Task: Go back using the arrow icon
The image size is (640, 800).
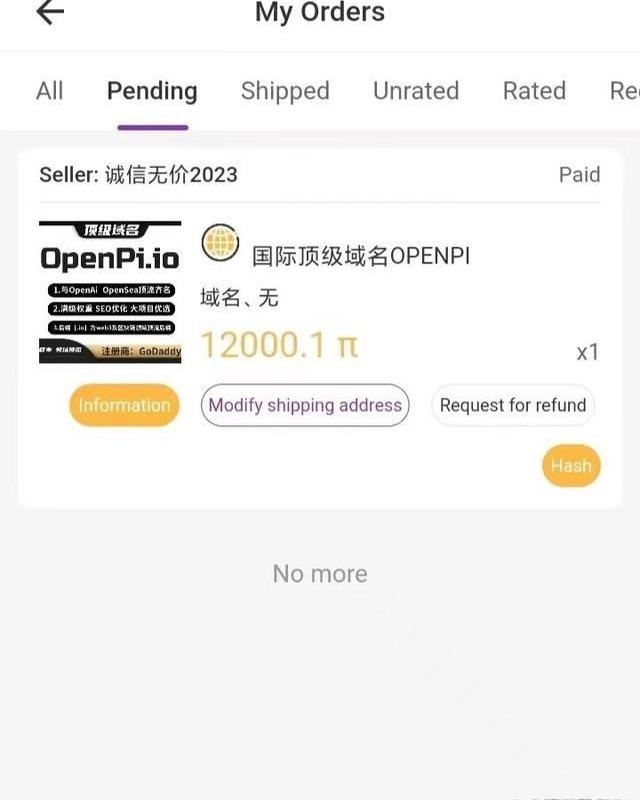Action: pyautogui.click(x=49, y=12)
